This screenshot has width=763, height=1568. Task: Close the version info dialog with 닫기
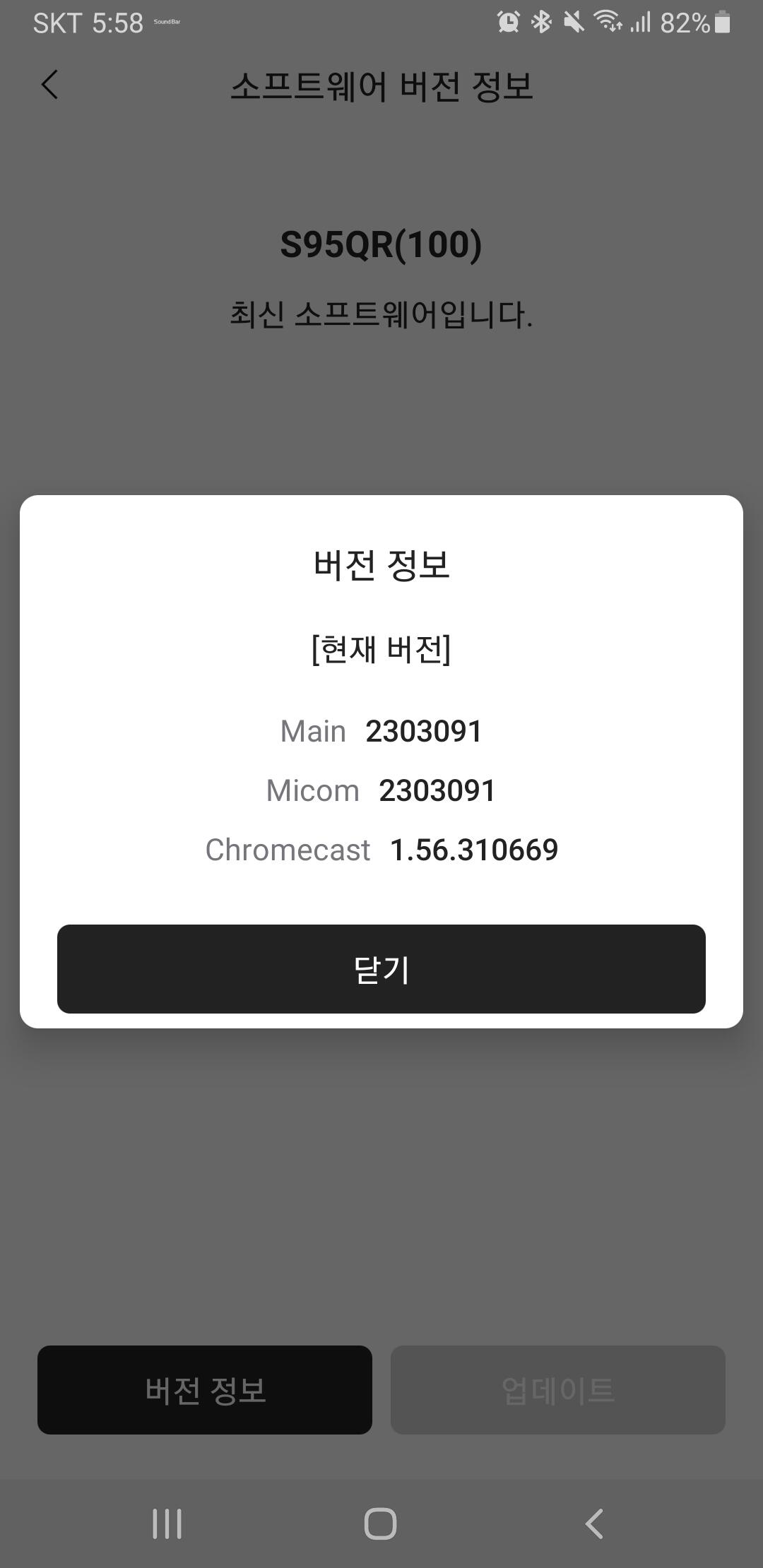381,969
